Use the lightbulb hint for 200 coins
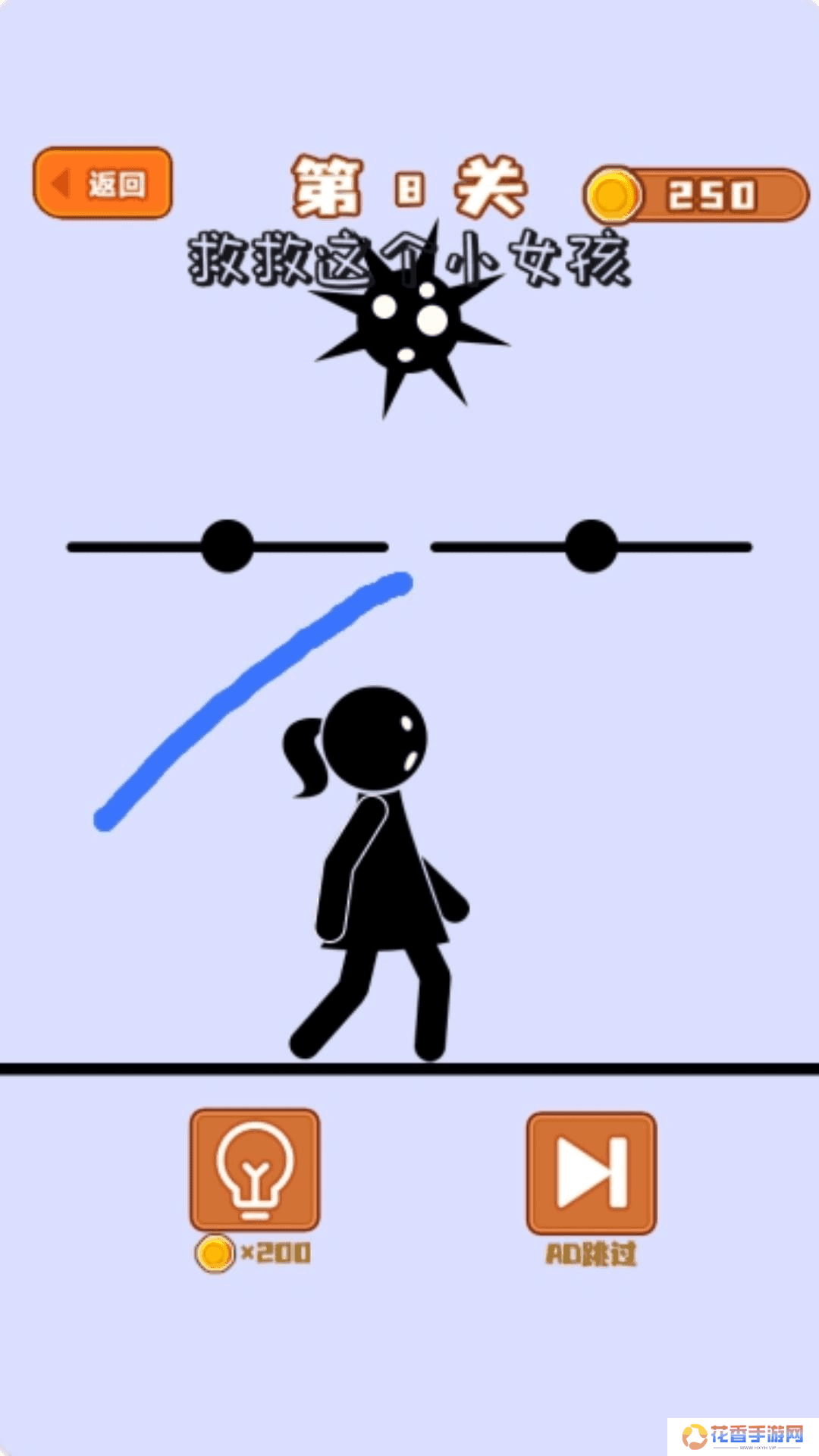819x1456 pixels. pos(255,1170)
